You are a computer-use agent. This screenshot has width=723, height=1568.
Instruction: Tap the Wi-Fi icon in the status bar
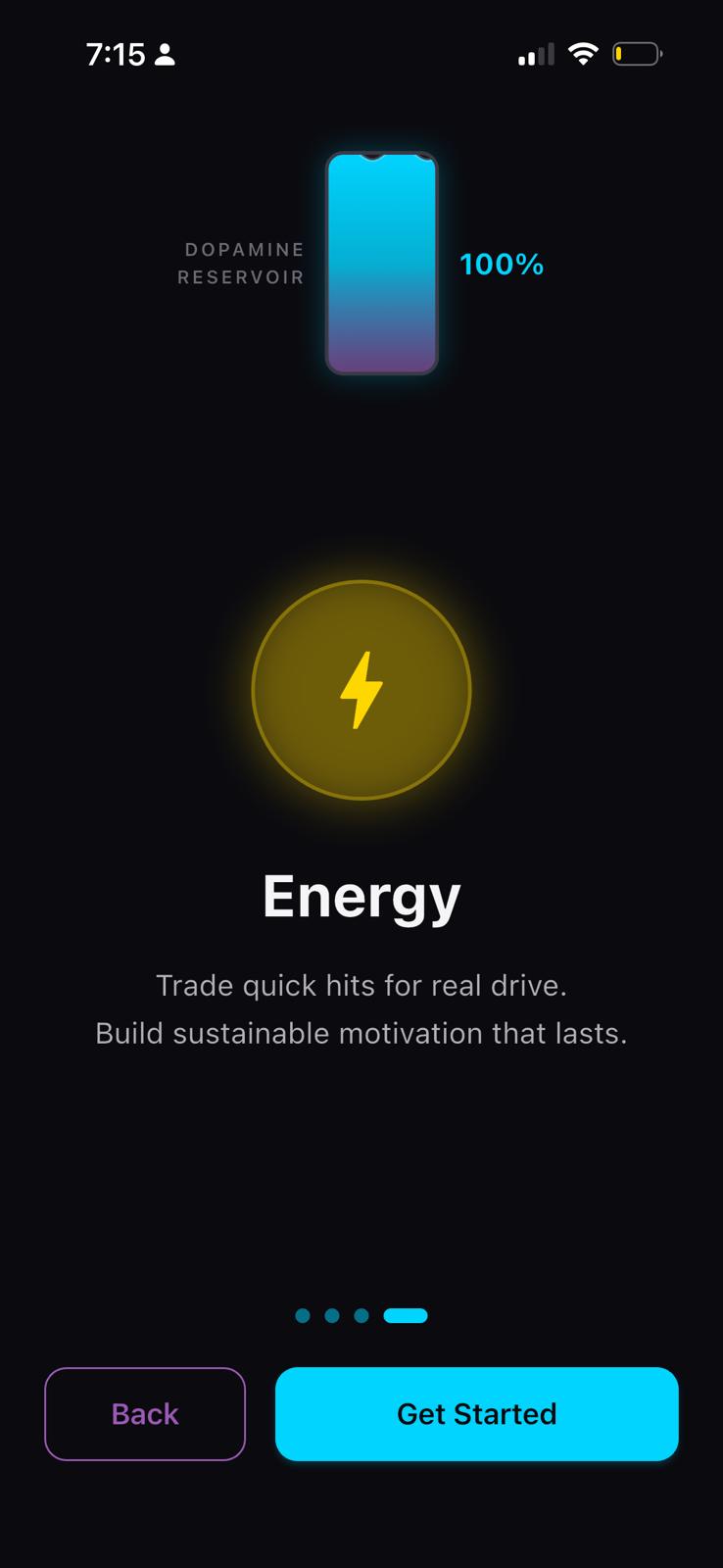tap(583, 54)
